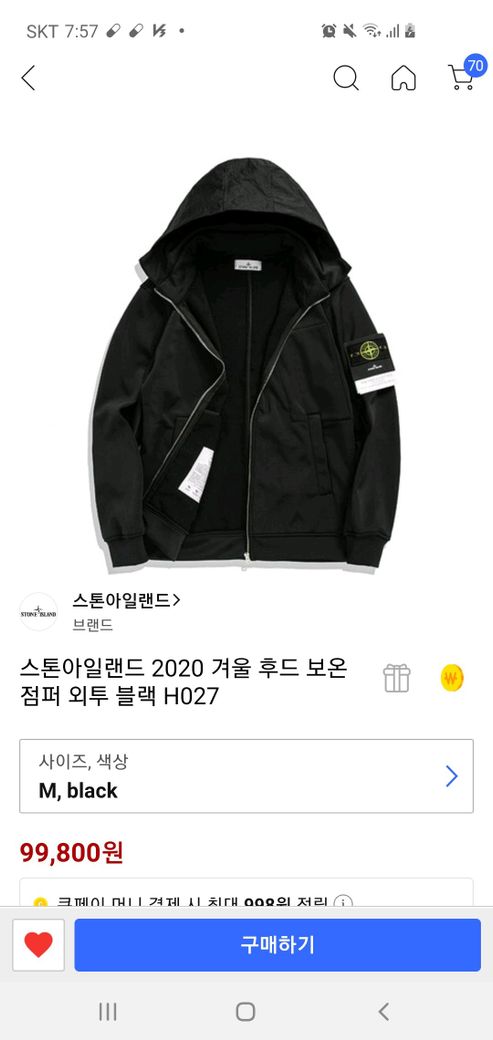View the black hooded jacket product image
Image resolution: width=493 pixels, height=1040 pixels.
pyautogui.click(x=246, y=363)
